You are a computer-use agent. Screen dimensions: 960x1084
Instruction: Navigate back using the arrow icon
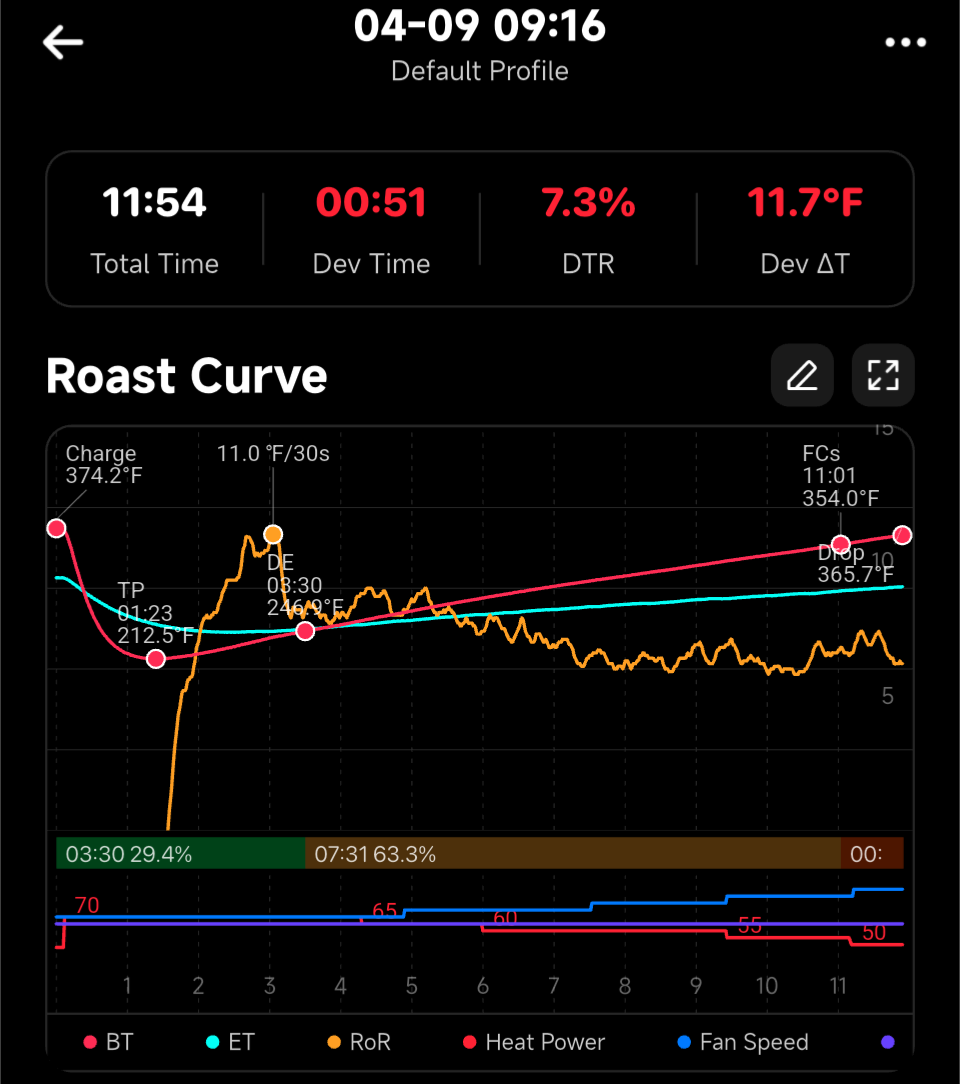tap(62, 42)
